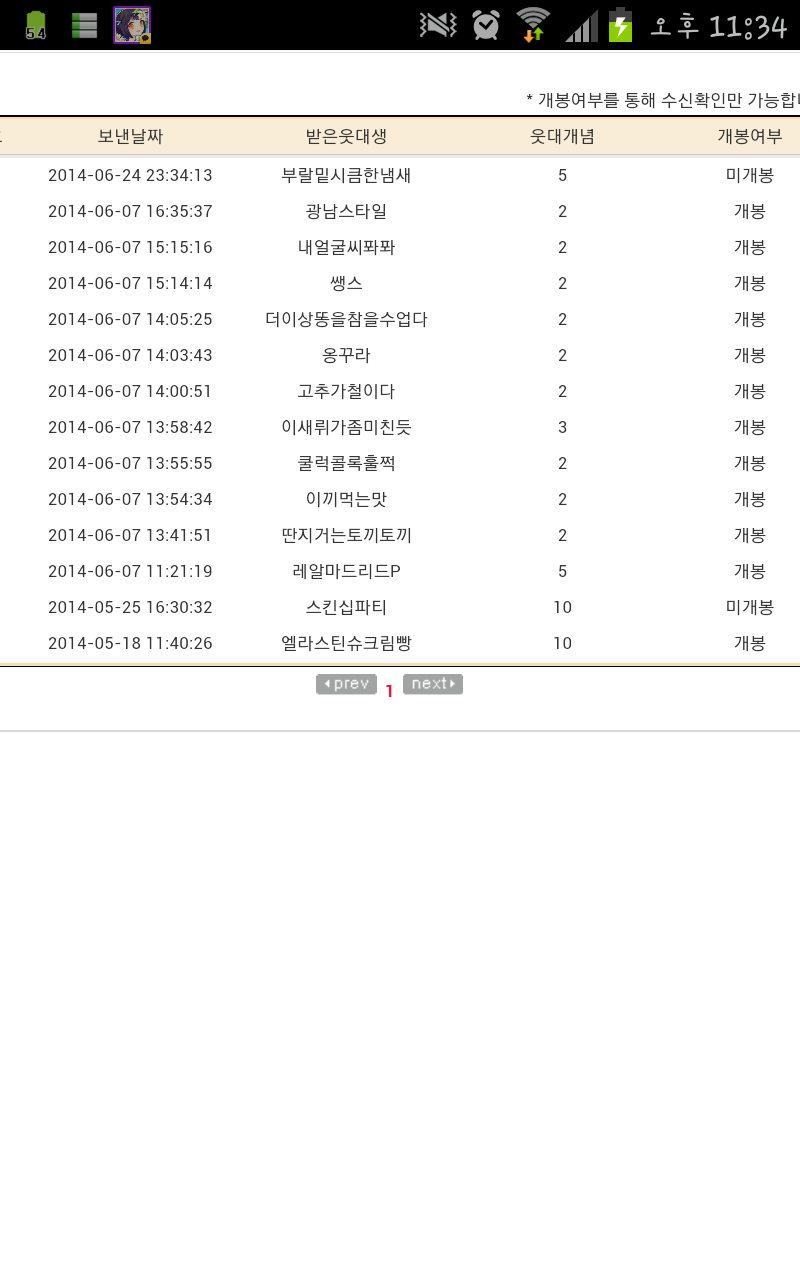Select page number 1
Viewport: 800px width, 1280px height.
(x=390, y=691)
